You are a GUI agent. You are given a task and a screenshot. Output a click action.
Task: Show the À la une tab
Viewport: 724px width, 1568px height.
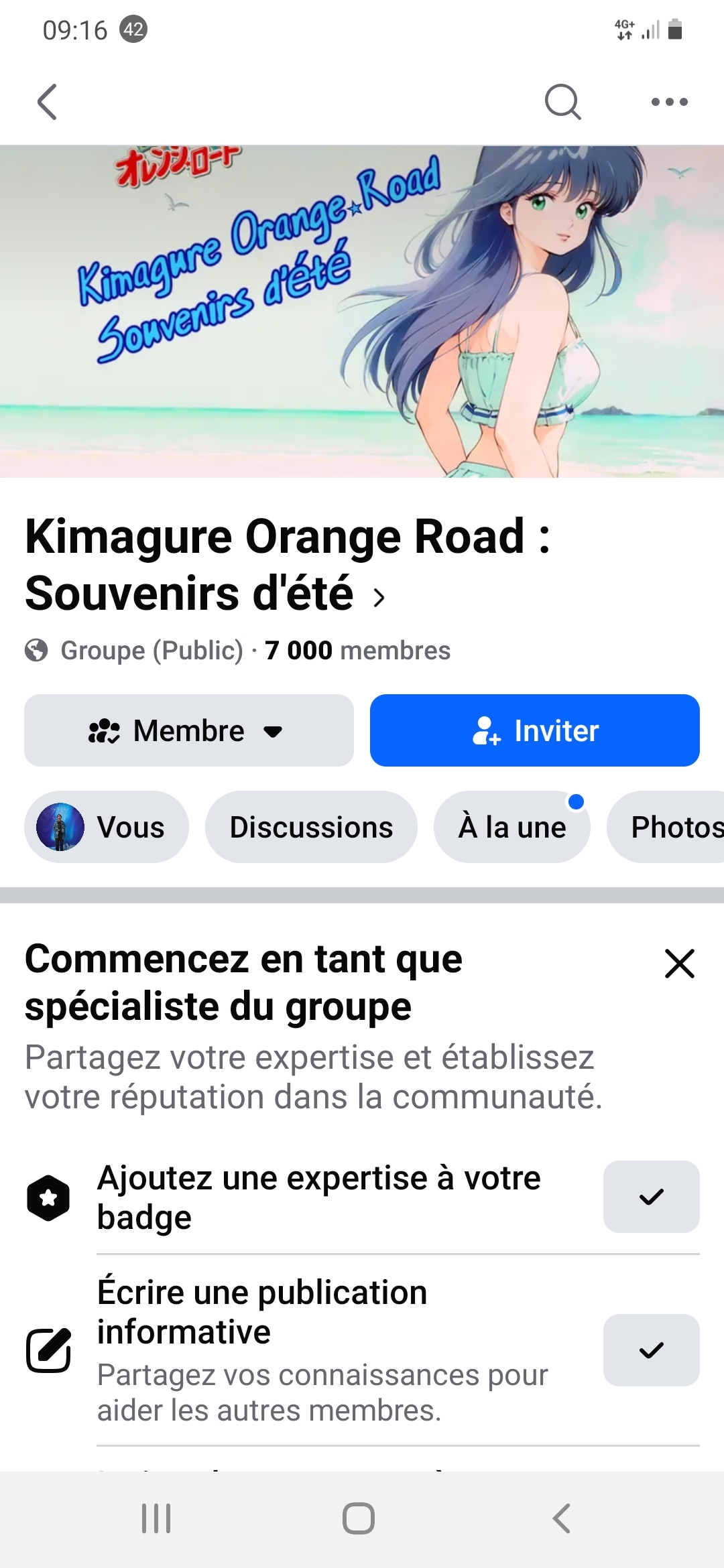click(x=512, y=827)
